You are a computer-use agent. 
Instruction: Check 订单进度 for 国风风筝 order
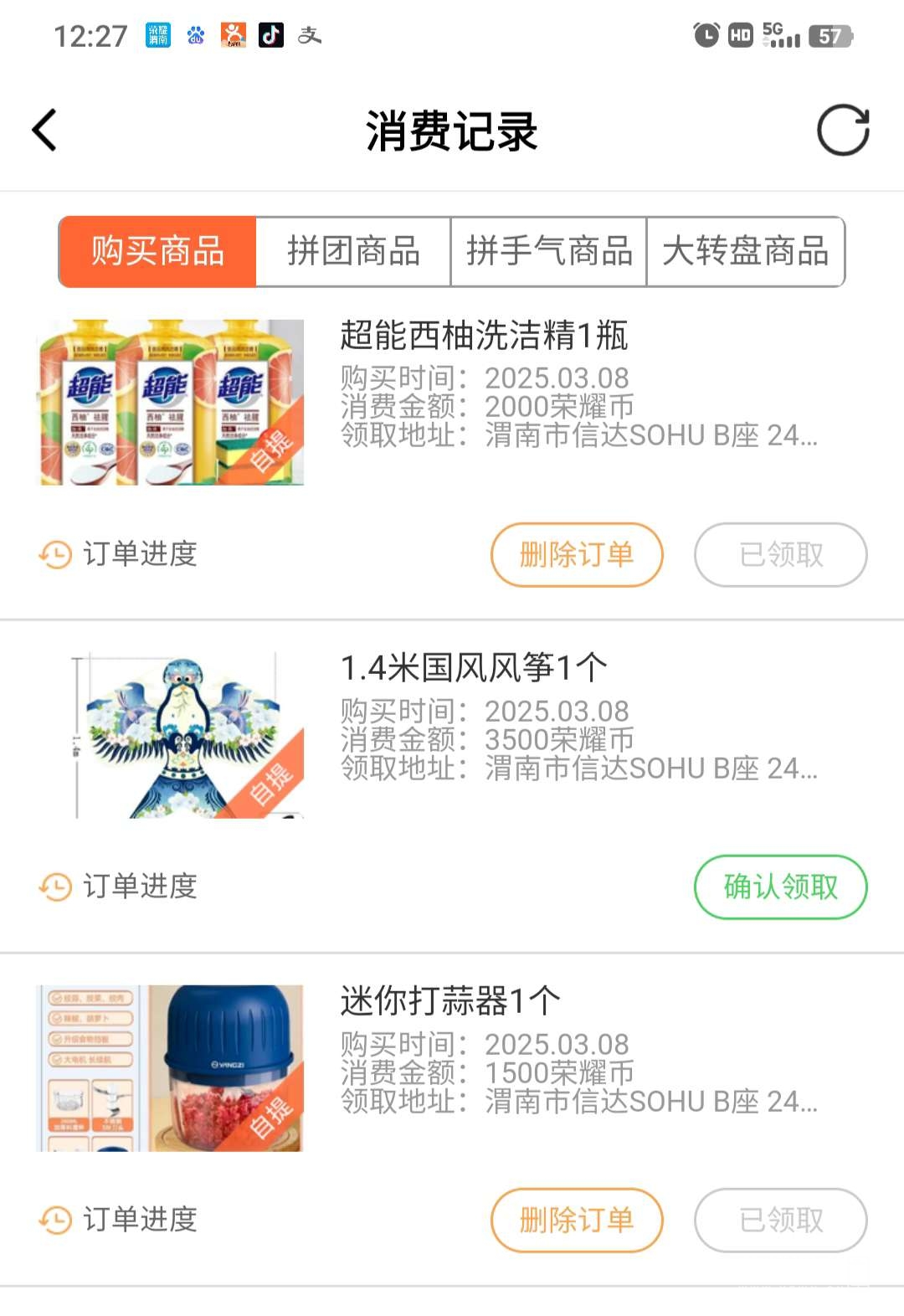point(119,887)
